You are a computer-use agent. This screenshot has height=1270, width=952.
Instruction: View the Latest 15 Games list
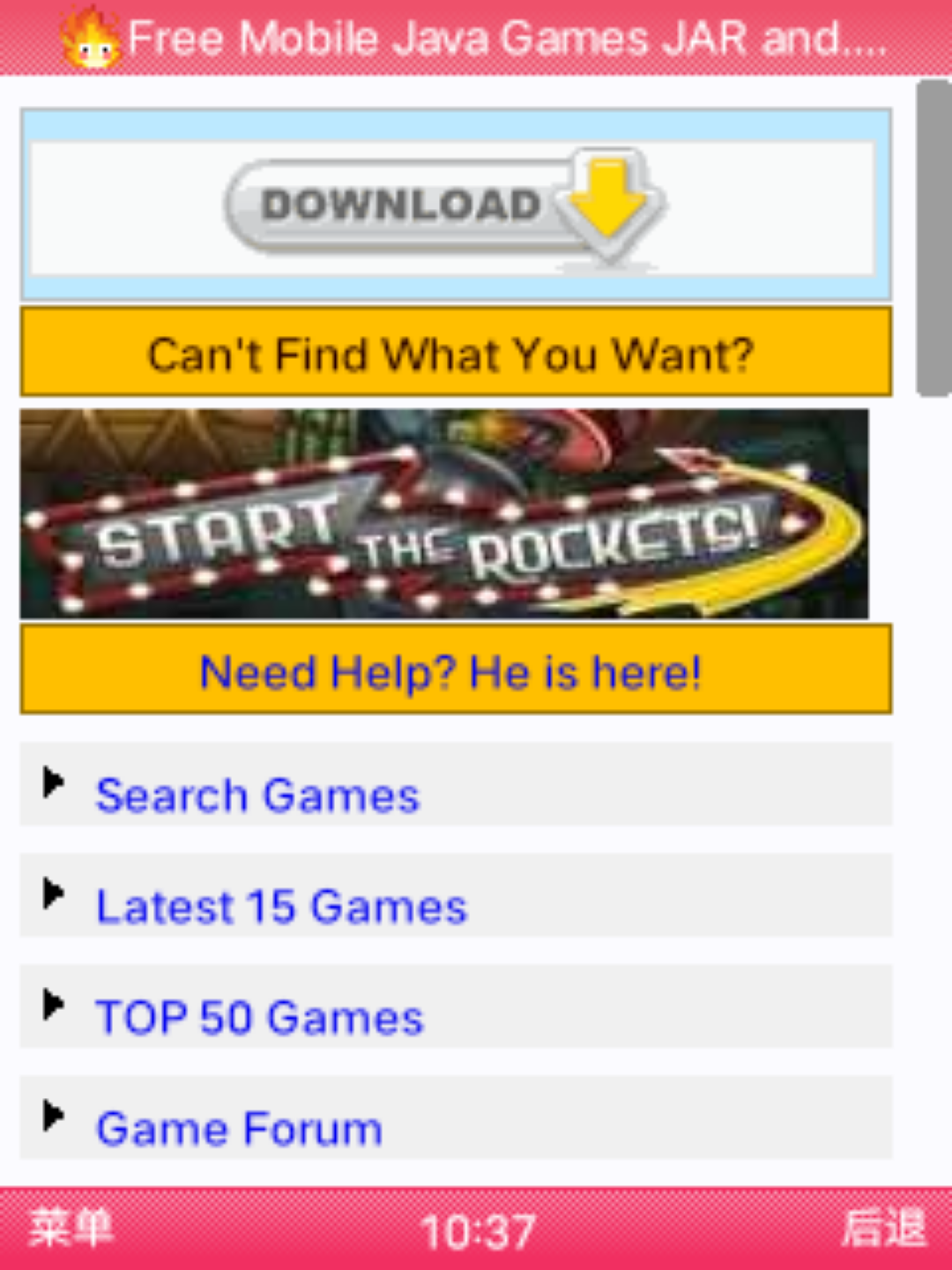[281, 907]
